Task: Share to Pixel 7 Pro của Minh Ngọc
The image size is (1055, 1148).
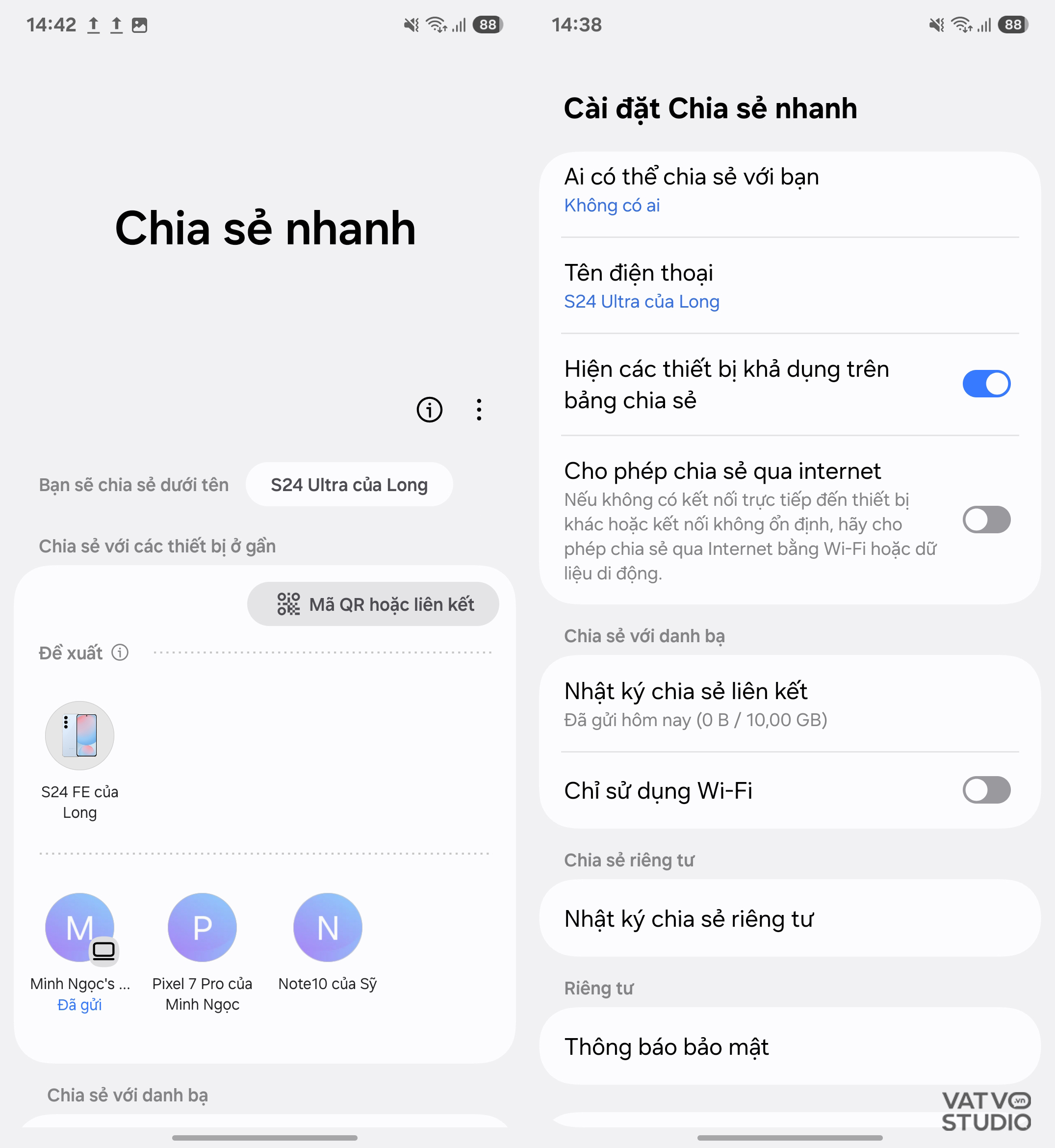Action: pyautogui.click(x=202, y=928)
